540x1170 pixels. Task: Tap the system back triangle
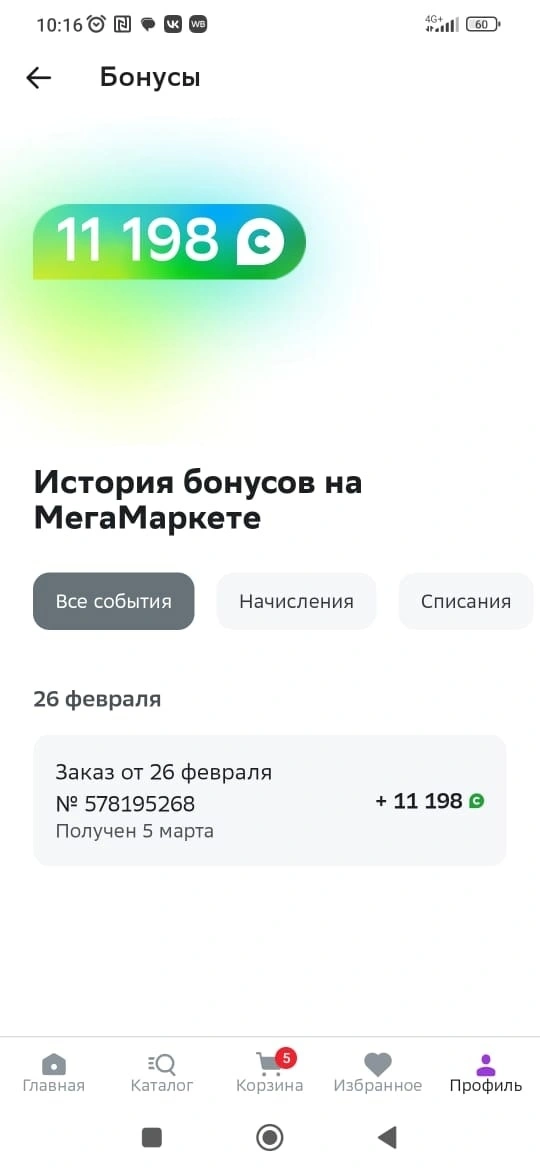386,1137
